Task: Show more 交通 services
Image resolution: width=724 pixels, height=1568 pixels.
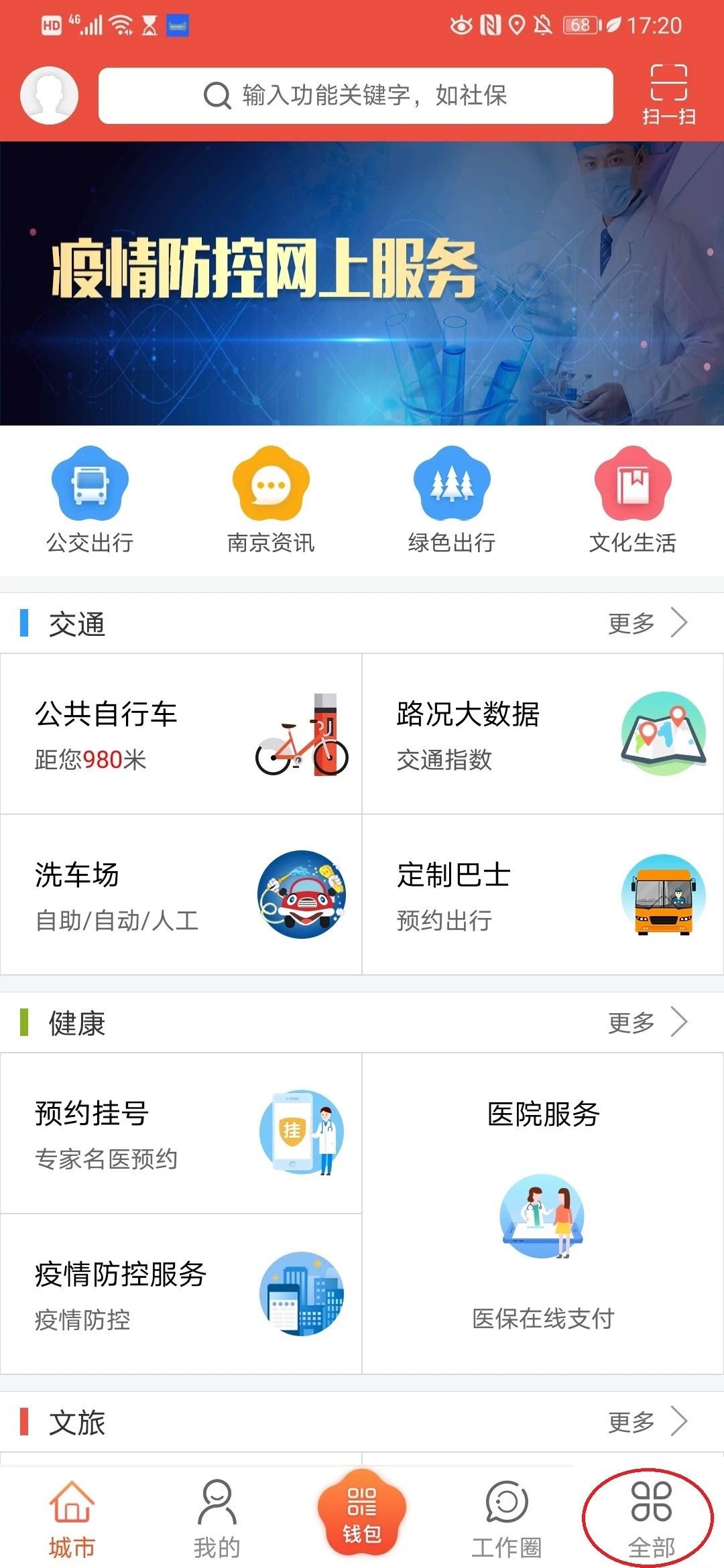Action: [647, 623]
